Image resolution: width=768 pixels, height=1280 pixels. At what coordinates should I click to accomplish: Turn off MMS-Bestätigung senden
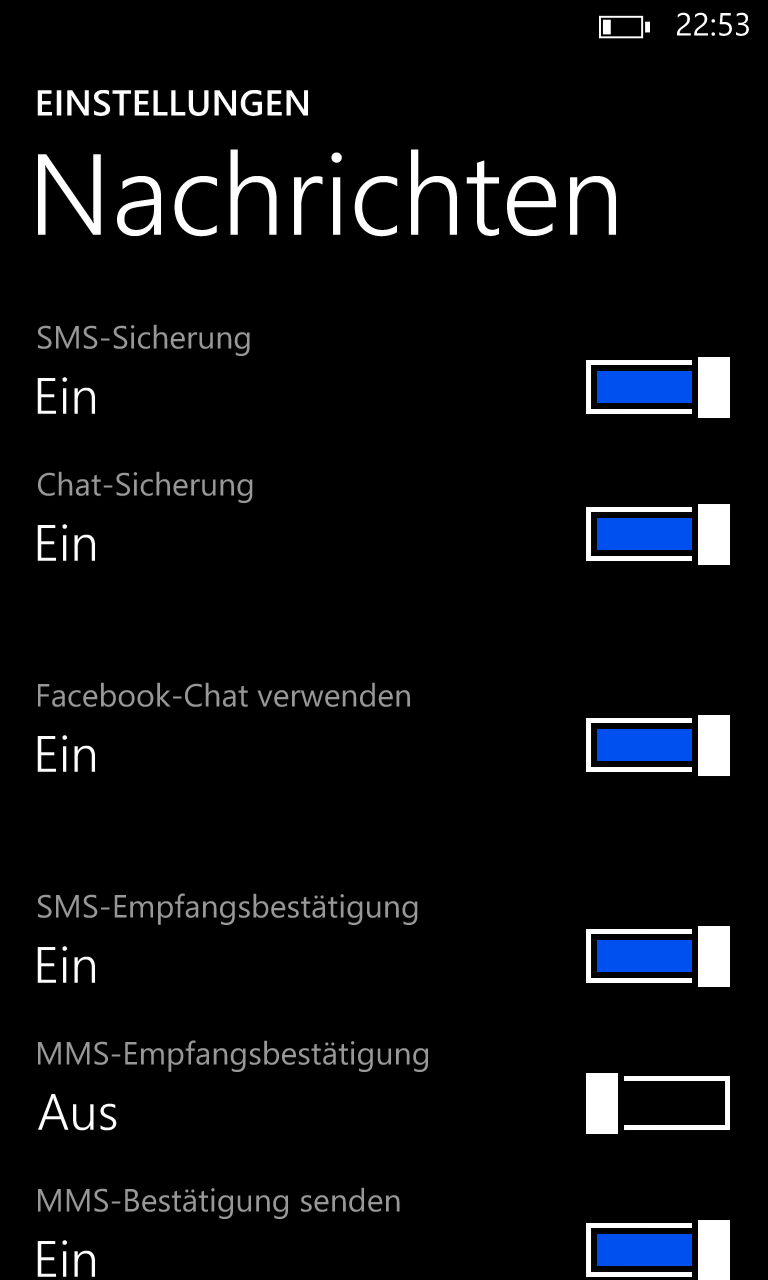[658, 1249]
